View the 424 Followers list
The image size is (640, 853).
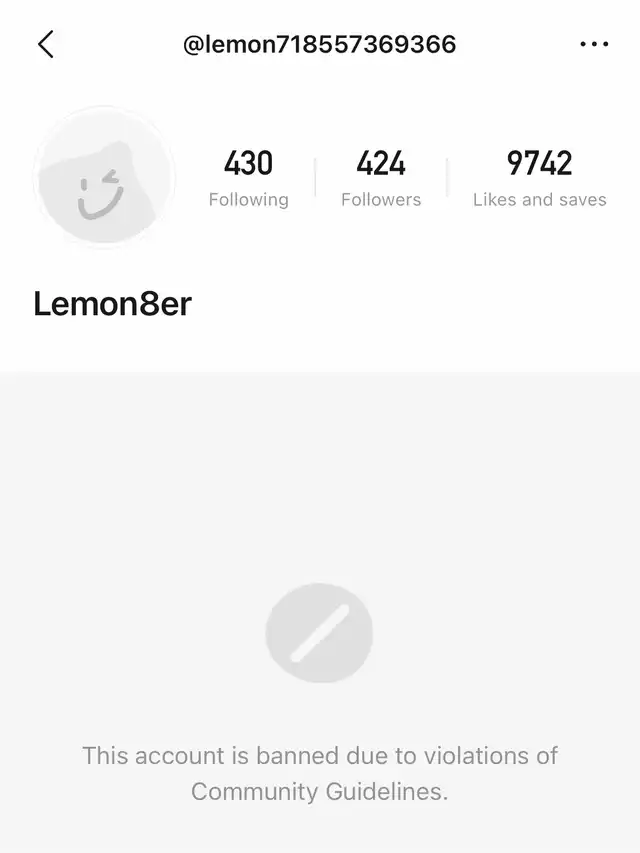(x=381, y=177)
